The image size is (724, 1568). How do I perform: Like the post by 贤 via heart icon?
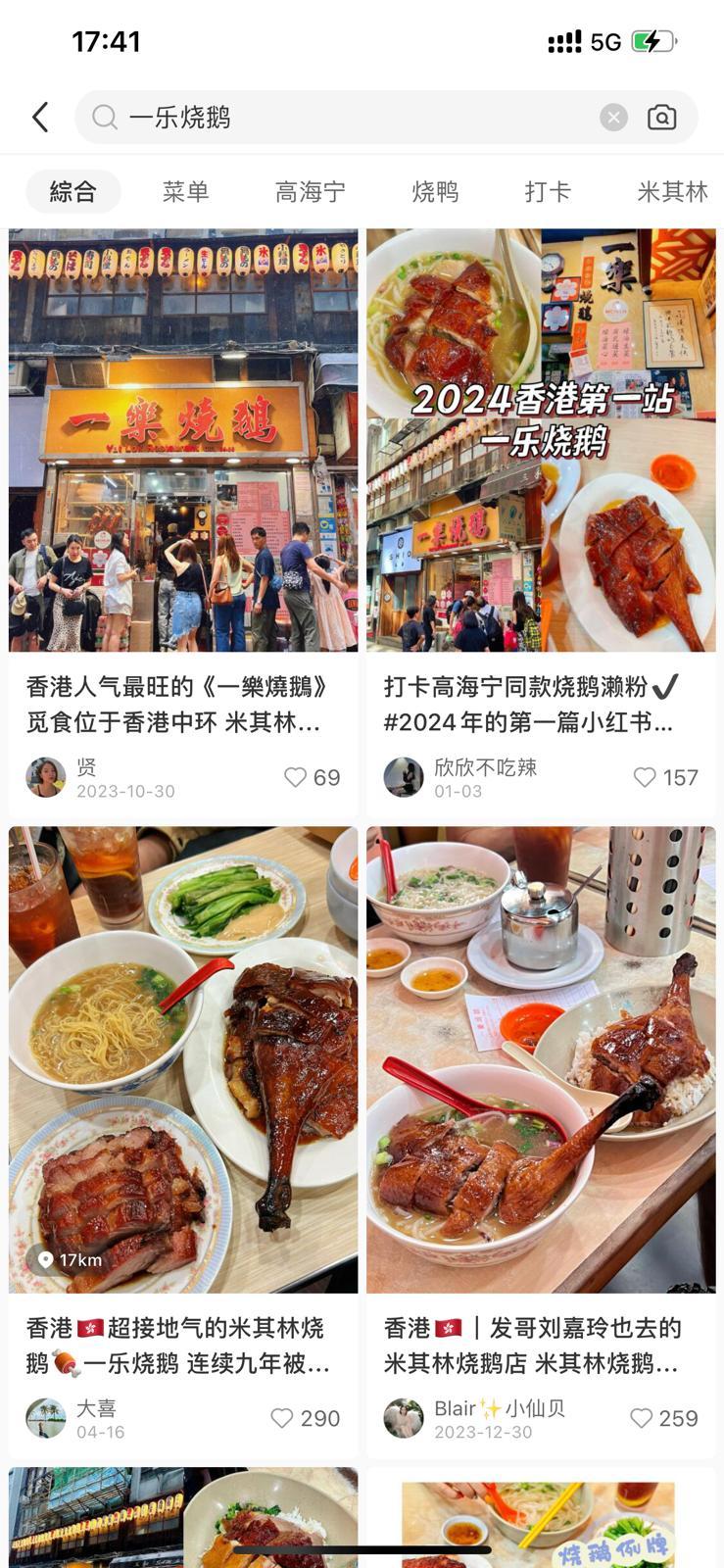(x=296, y=777)
